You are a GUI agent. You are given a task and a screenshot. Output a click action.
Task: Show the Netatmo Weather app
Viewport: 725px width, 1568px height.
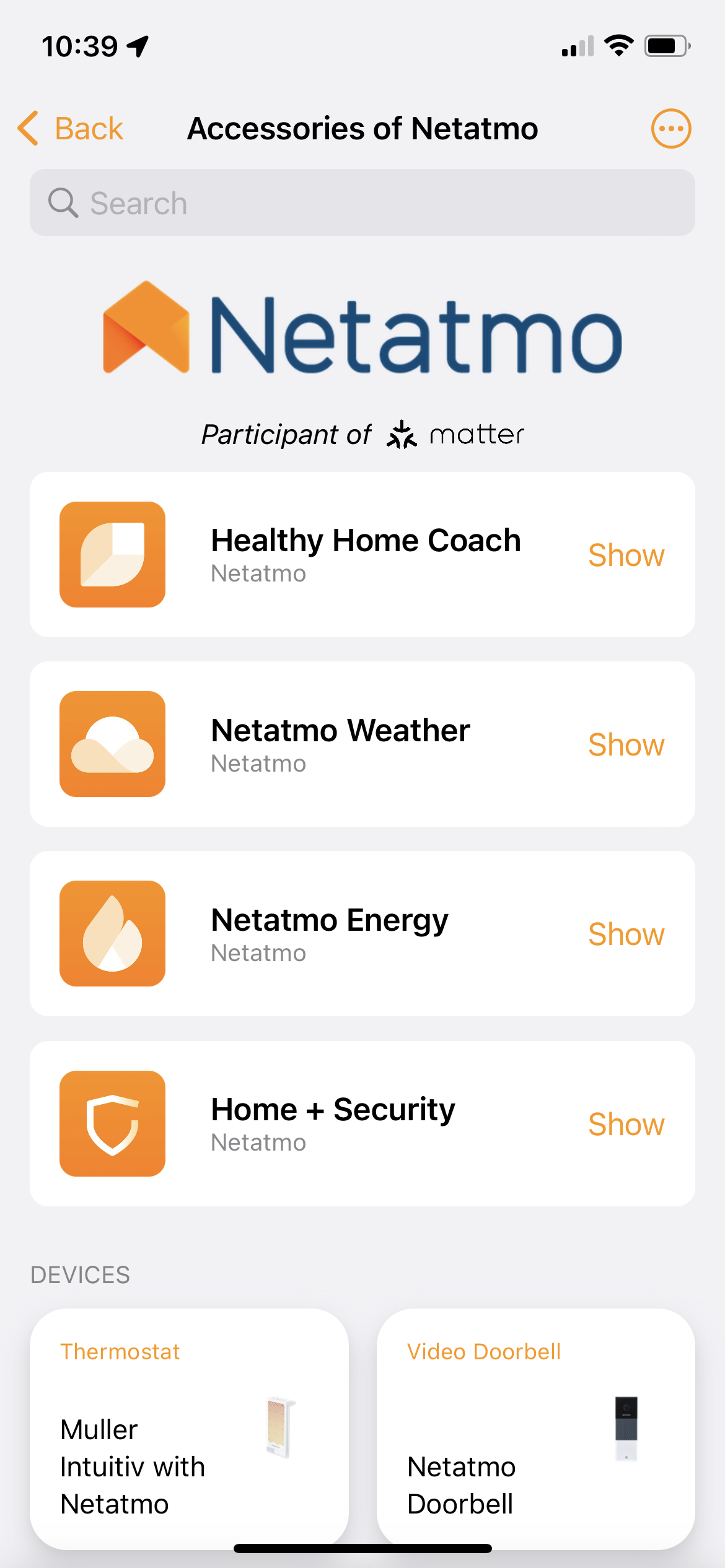tap(626, 744)
